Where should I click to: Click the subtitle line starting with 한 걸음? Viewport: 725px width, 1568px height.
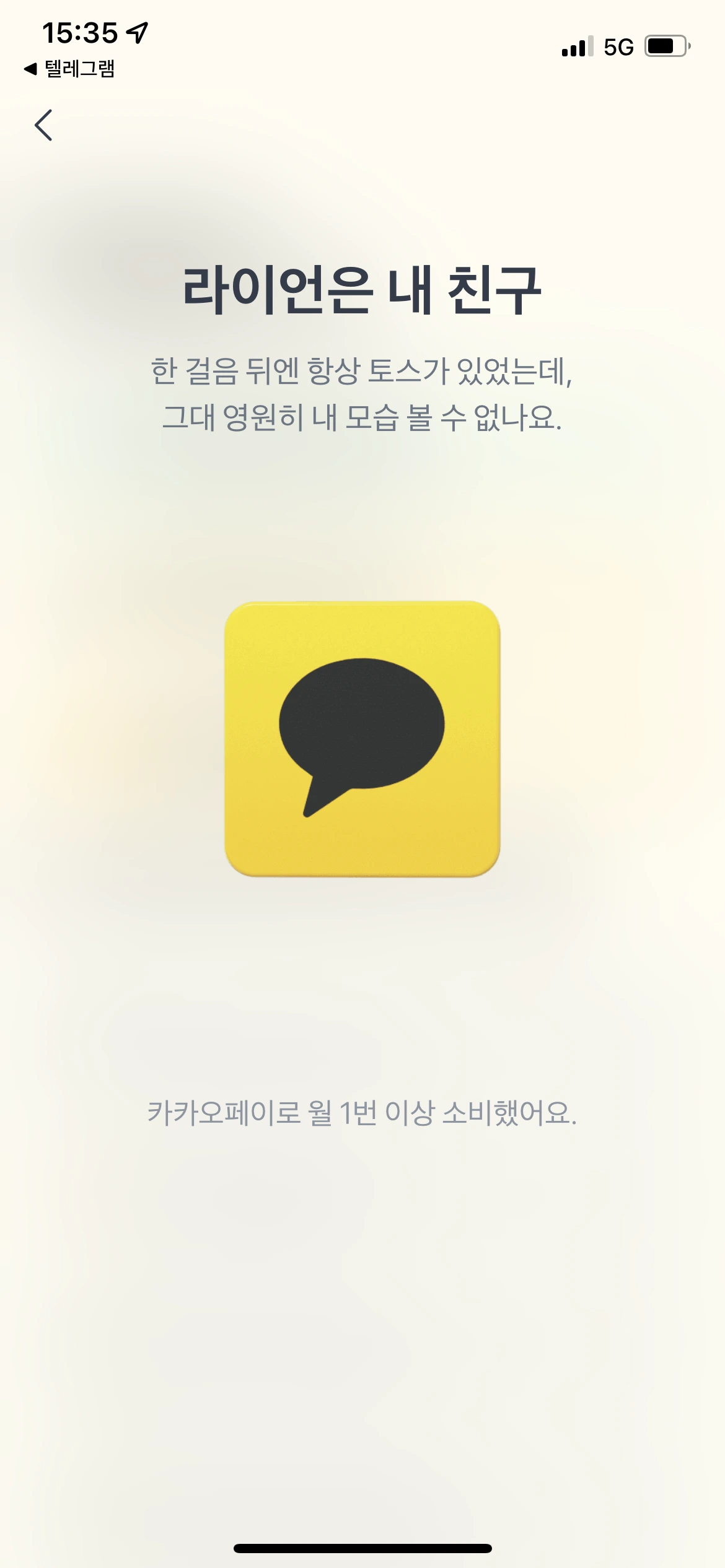coord(362,372)
